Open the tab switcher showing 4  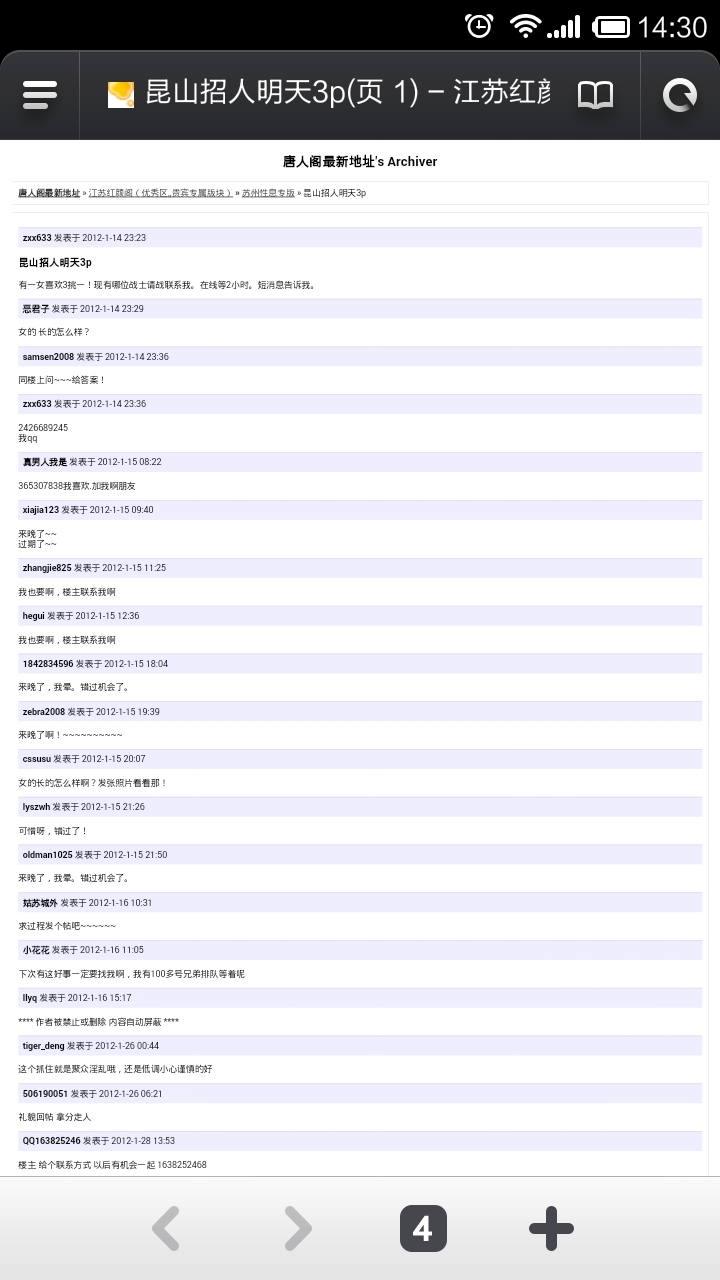click(x=423, y=1228)
